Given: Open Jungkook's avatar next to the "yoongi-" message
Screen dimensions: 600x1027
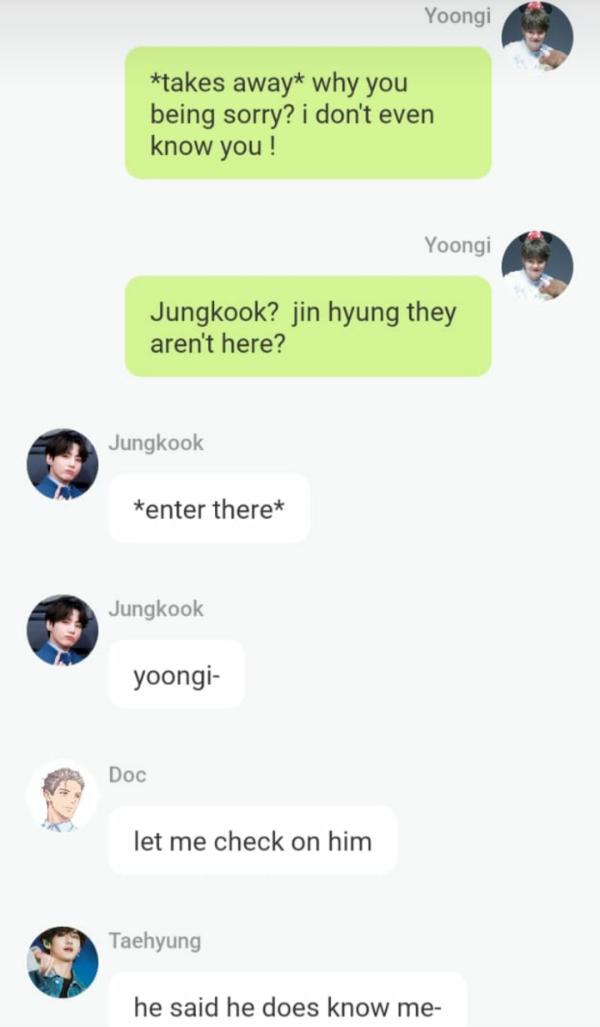Looking at the screenshot, I should click(62, 630).
